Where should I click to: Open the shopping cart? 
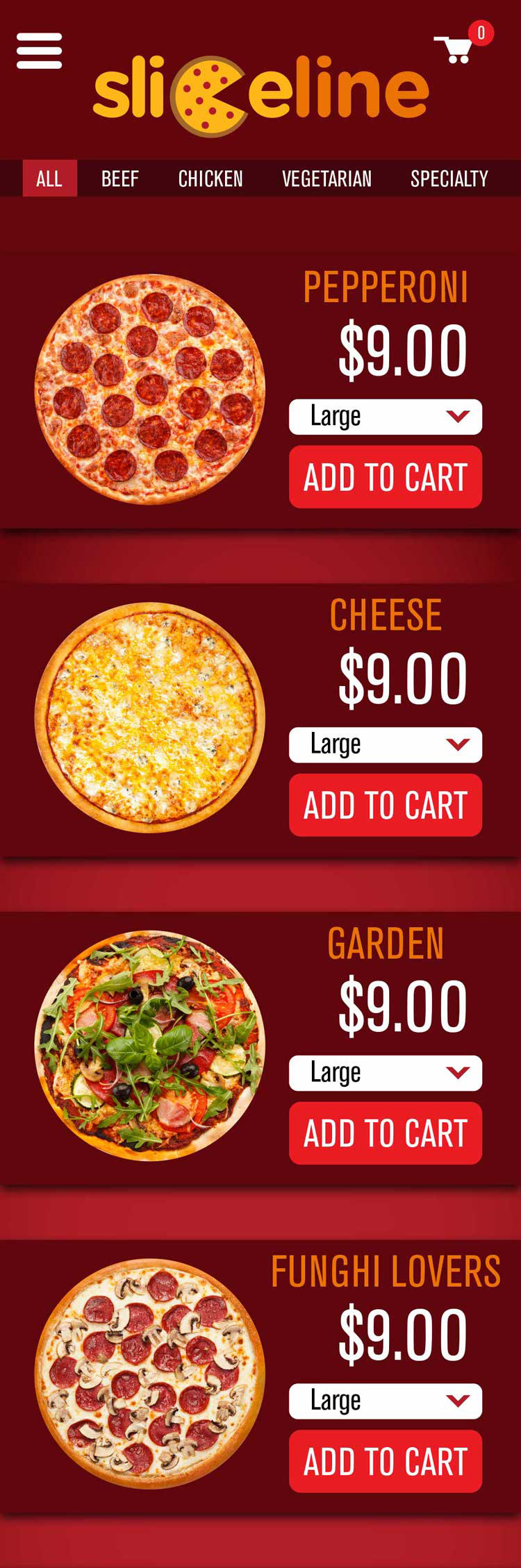tap(455, 49)
